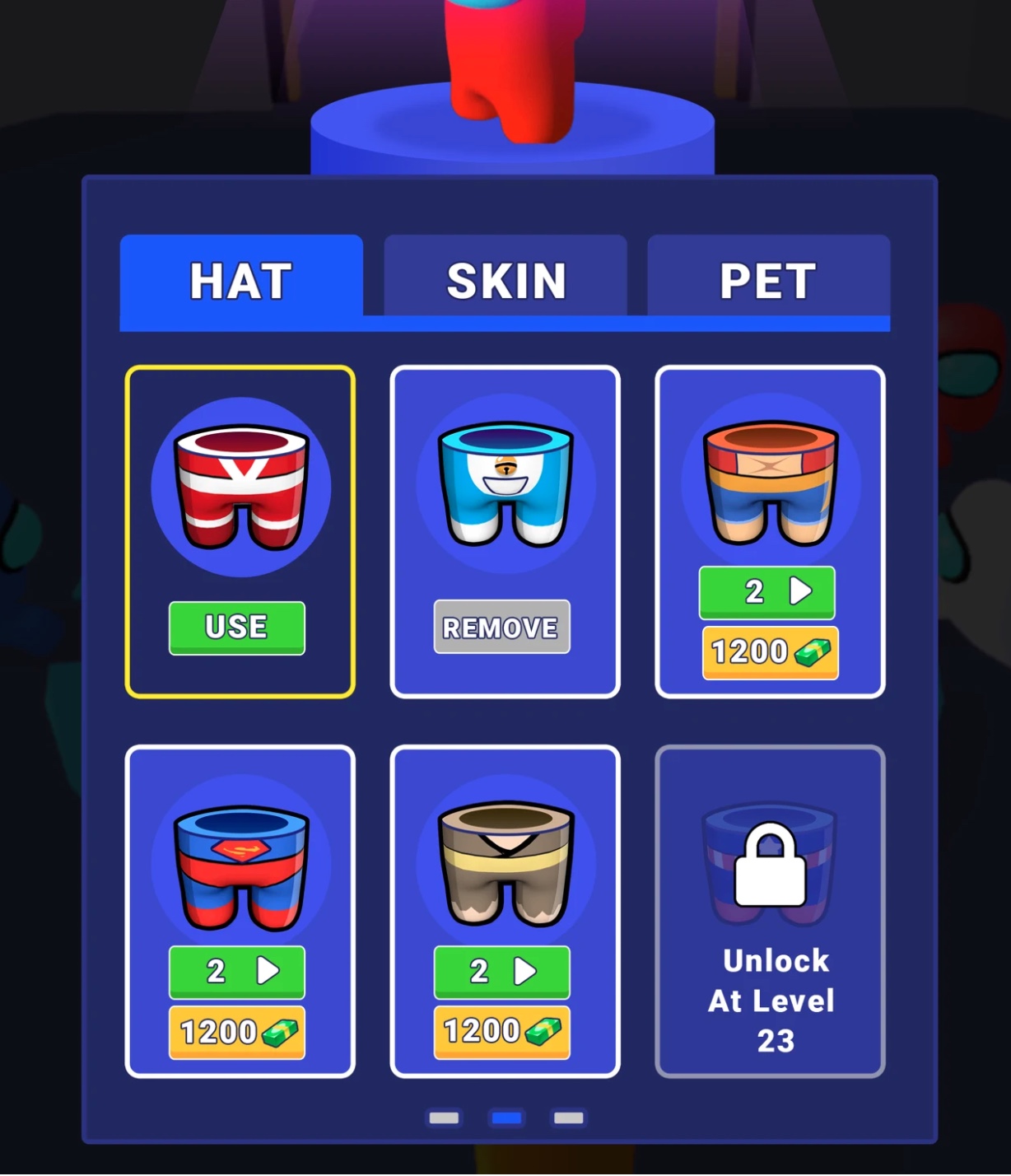This screenshot has height=1176, width=1011.
Task: Jump to the third page indicator
Action: click(568, 1118)
